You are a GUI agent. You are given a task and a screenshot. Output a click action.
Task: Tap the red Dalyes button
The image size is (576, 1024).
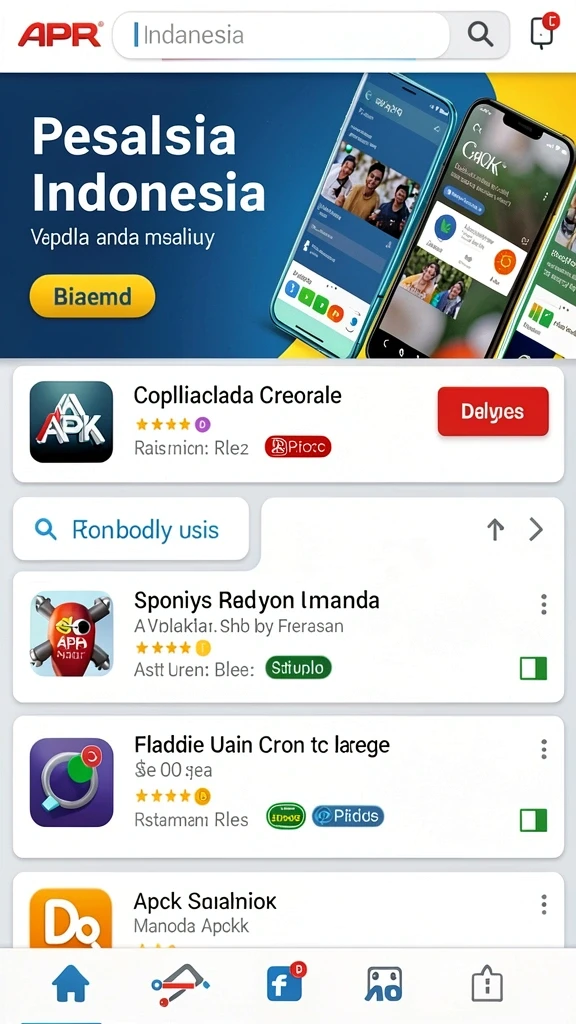click(x=493, y=411)
